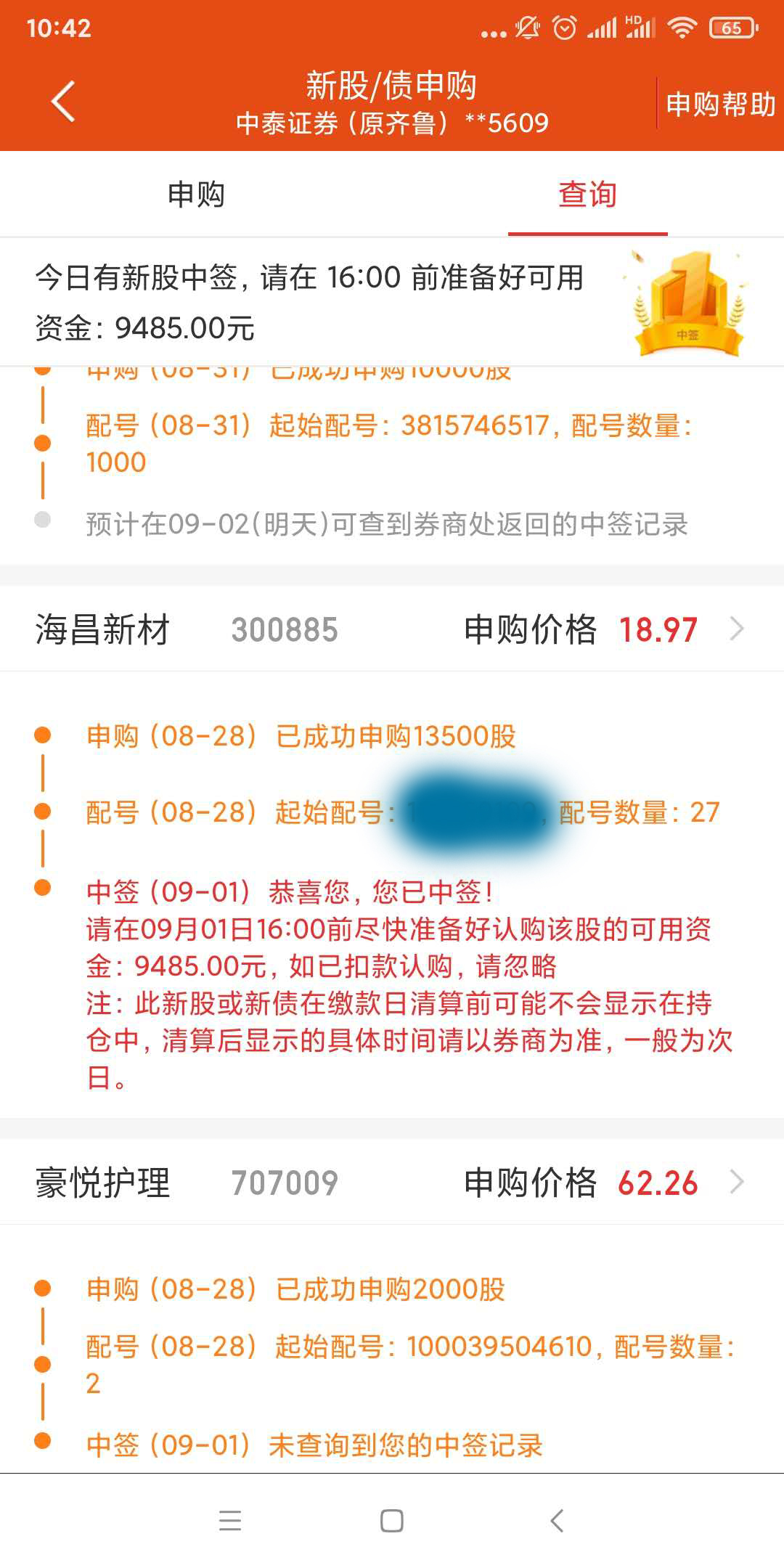
Task: Select the 查询 tab
Action: pos(587,195)
